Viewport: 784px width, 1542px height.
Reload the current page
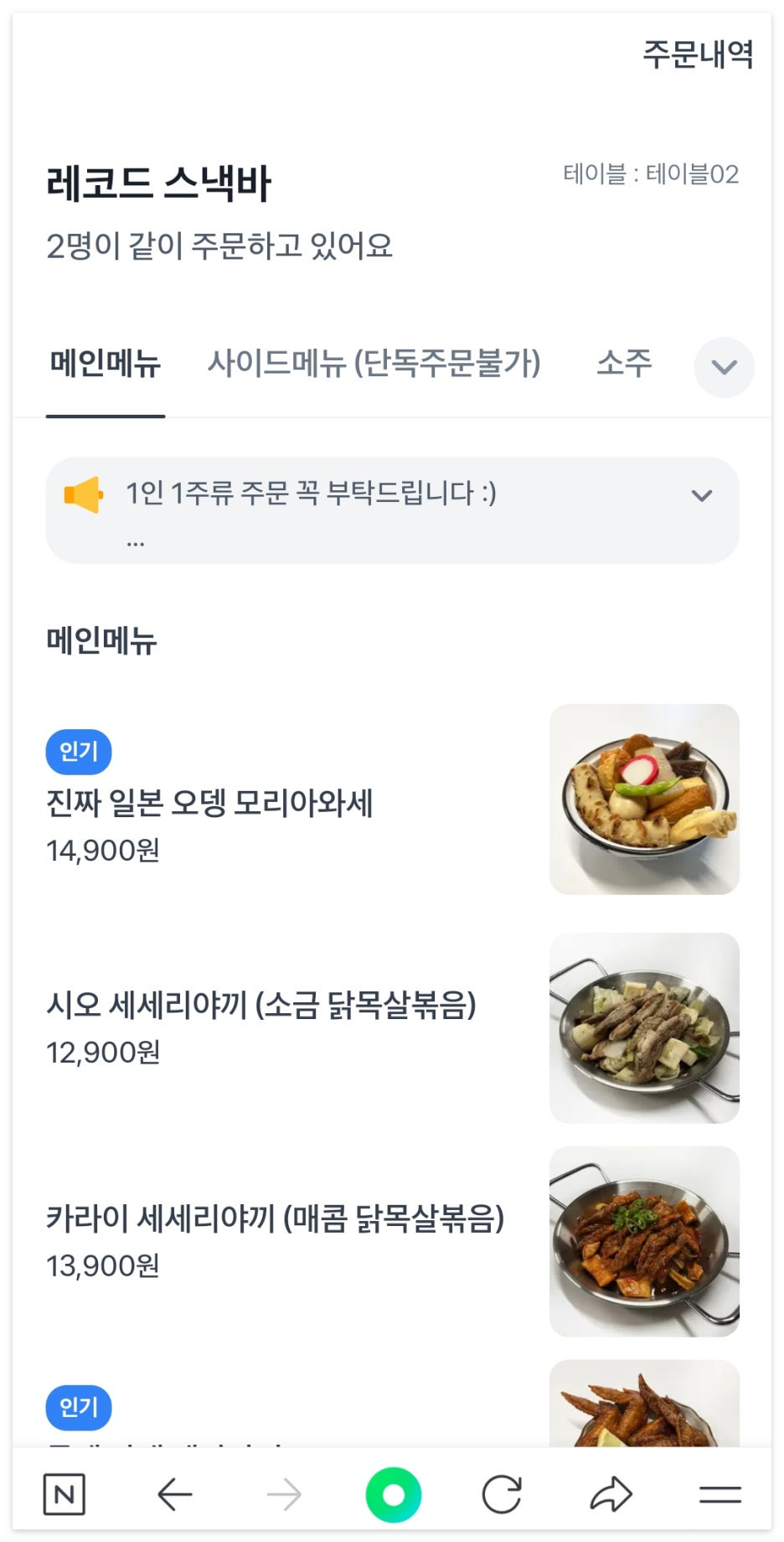(x=502, y=1494)
